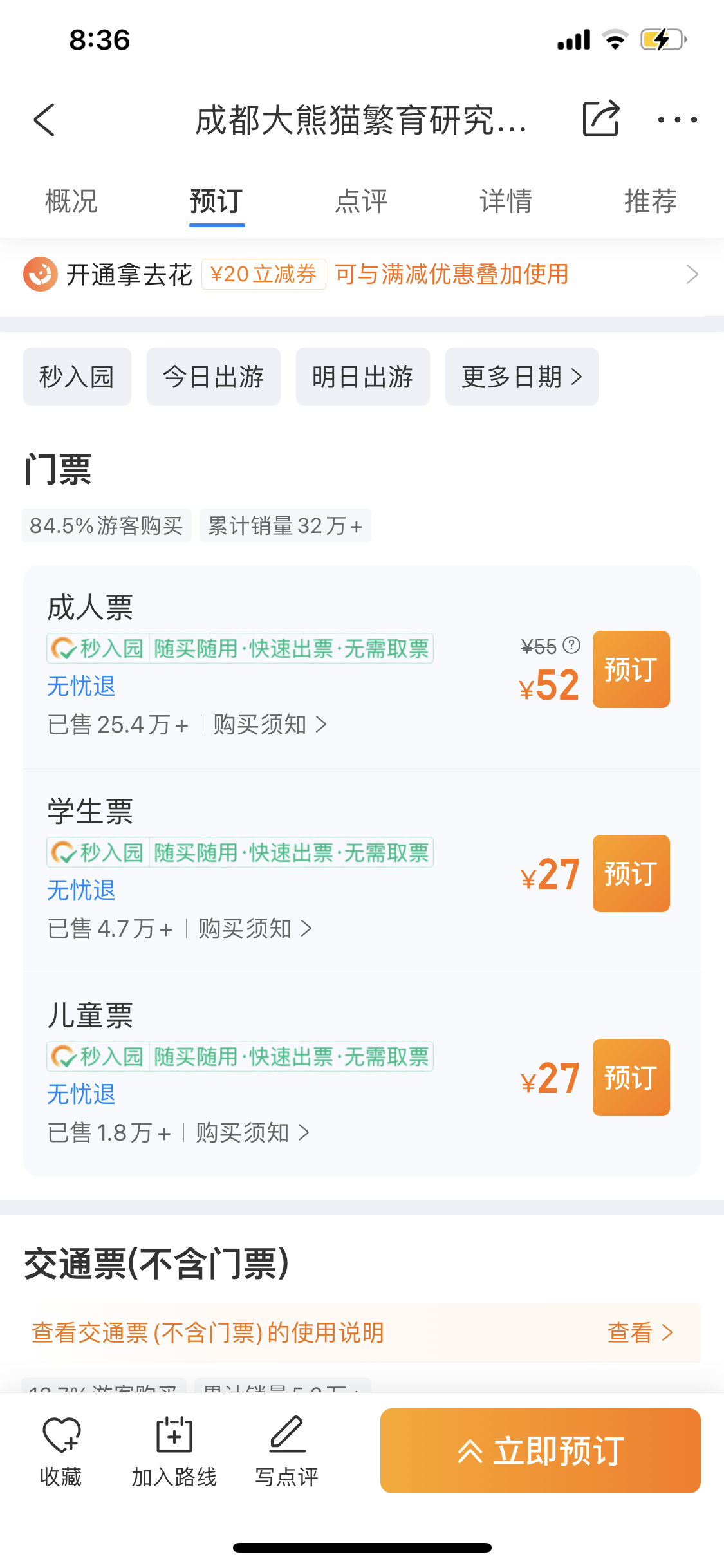Viewport: 724px width, 1568px height.
Task: Open the 详情 tab
Action: (506, 201)
